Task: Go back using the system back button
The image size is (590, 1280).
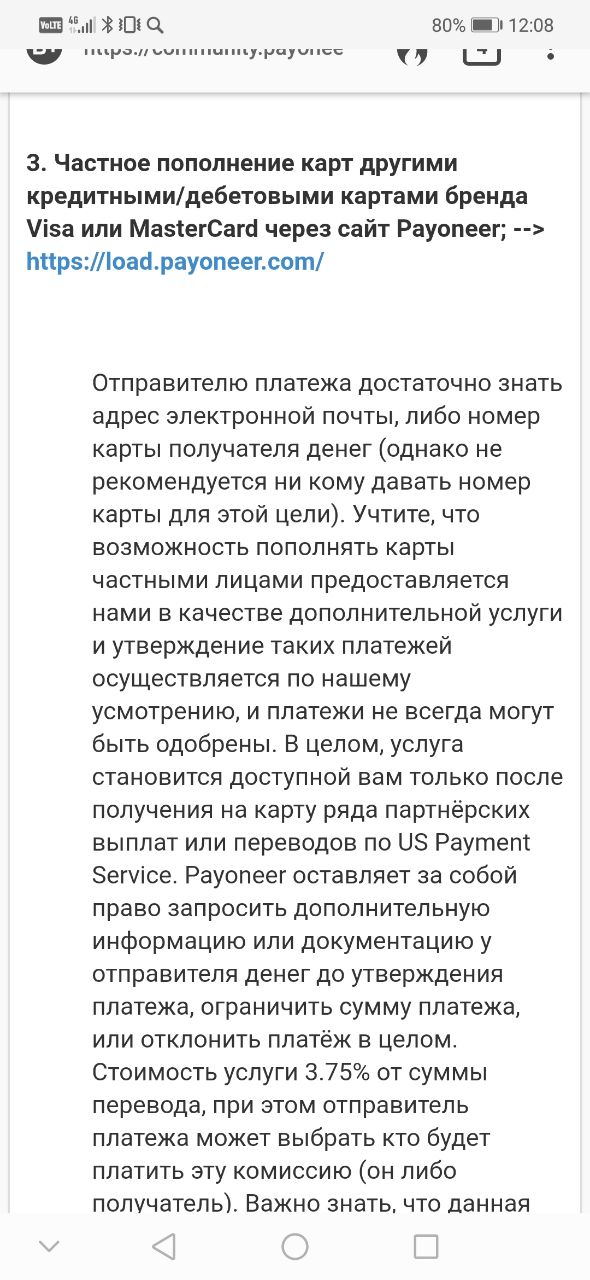Action: 164,1246
